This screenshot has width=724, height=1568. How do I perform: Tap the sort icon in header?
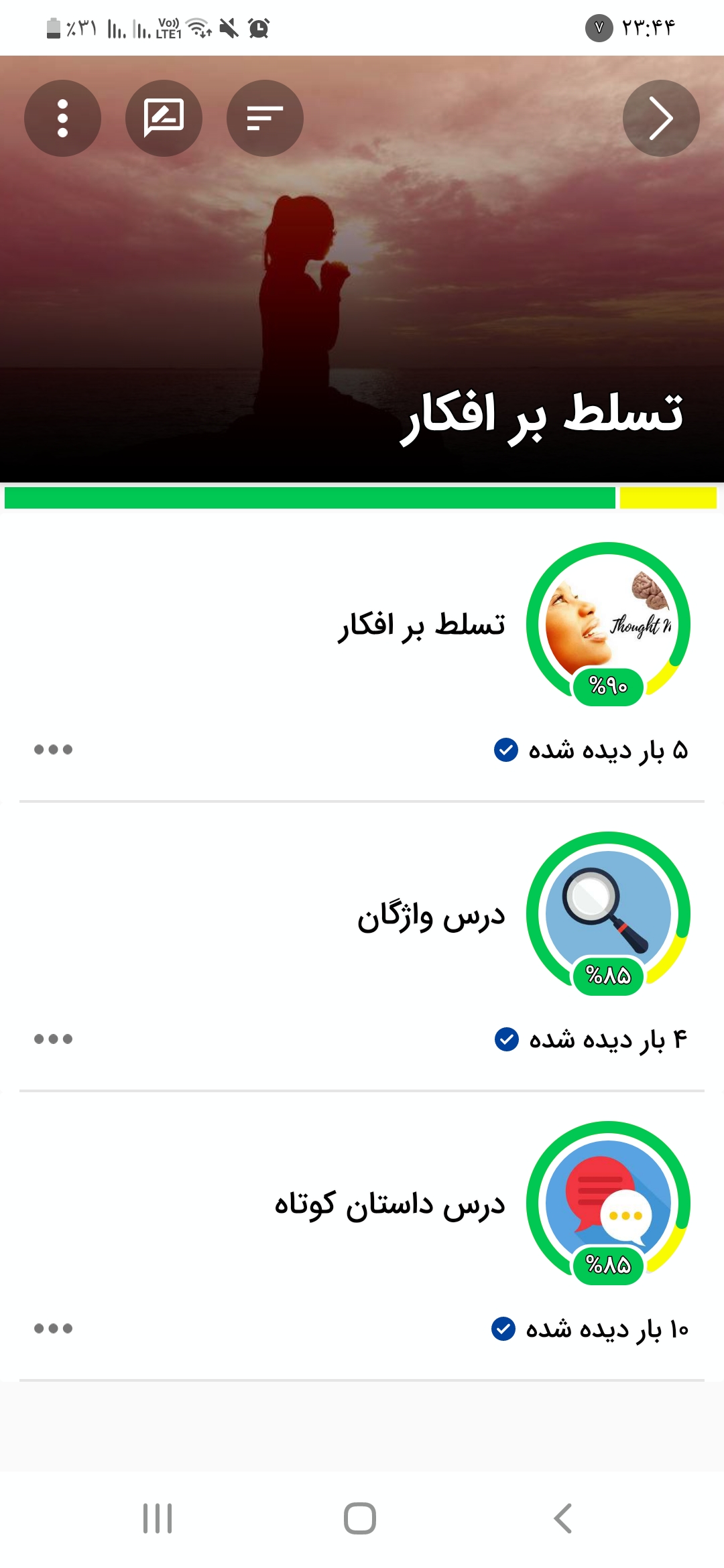(265, 119)
